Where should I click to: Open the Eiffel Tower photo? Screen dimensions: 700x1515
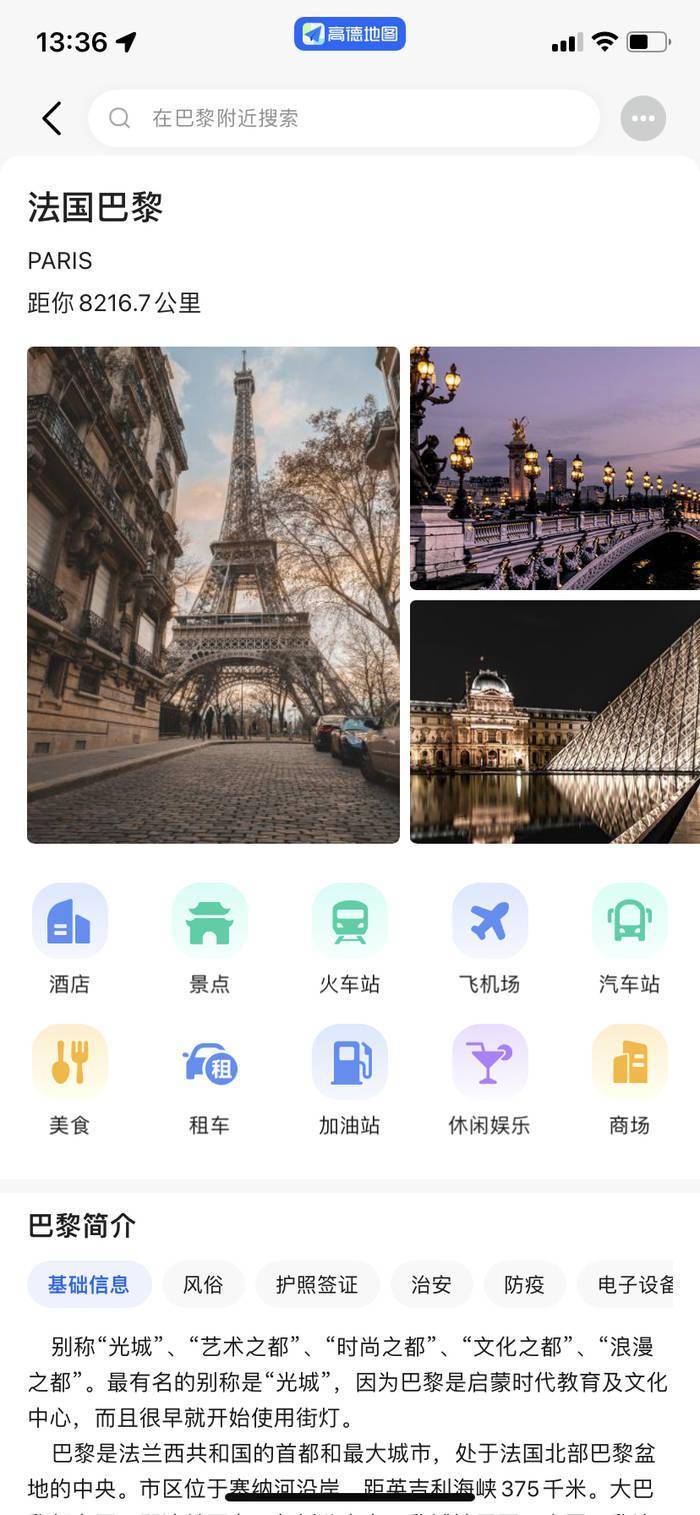click(213, 595)
